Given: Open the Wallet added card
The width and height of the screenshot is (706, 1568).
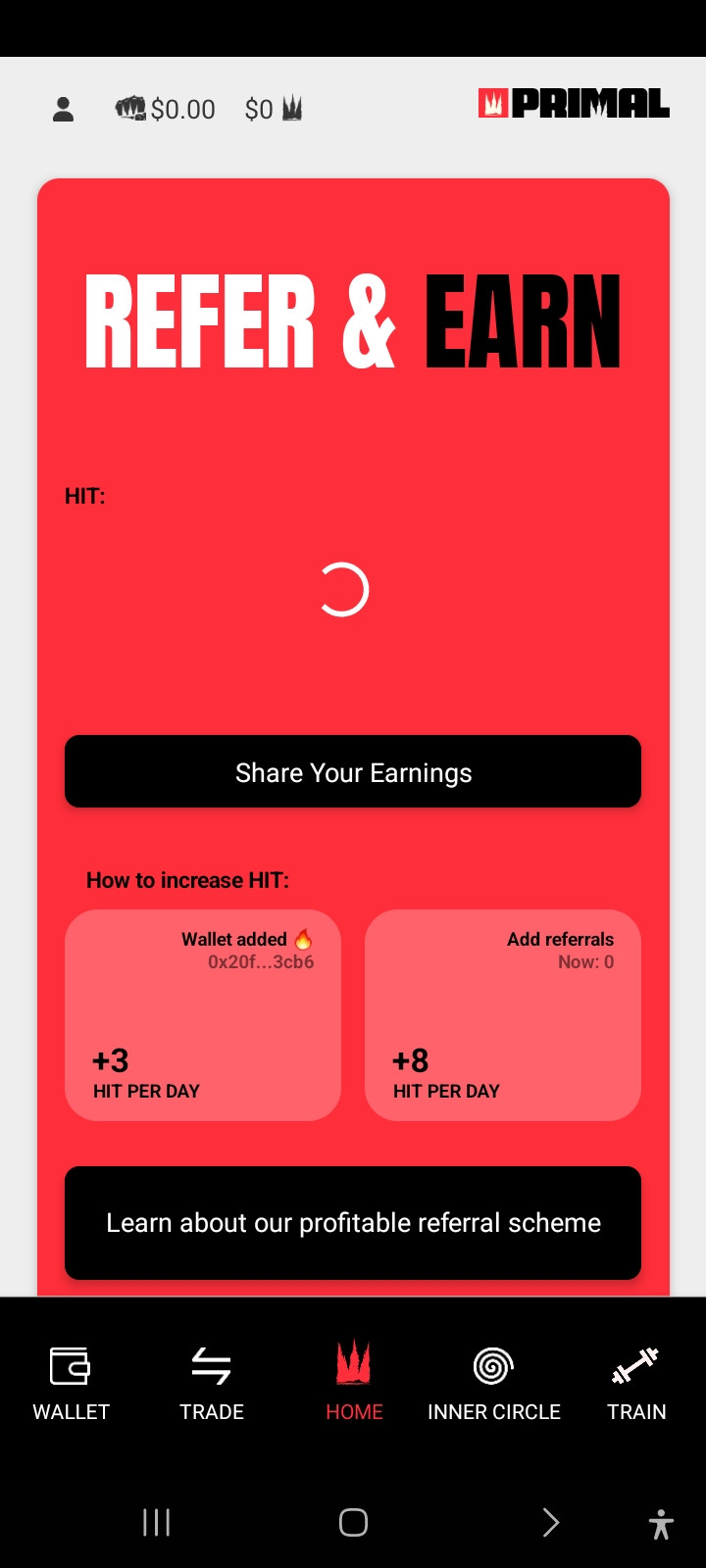Looking at the screenshot, I should point(203,1015).
